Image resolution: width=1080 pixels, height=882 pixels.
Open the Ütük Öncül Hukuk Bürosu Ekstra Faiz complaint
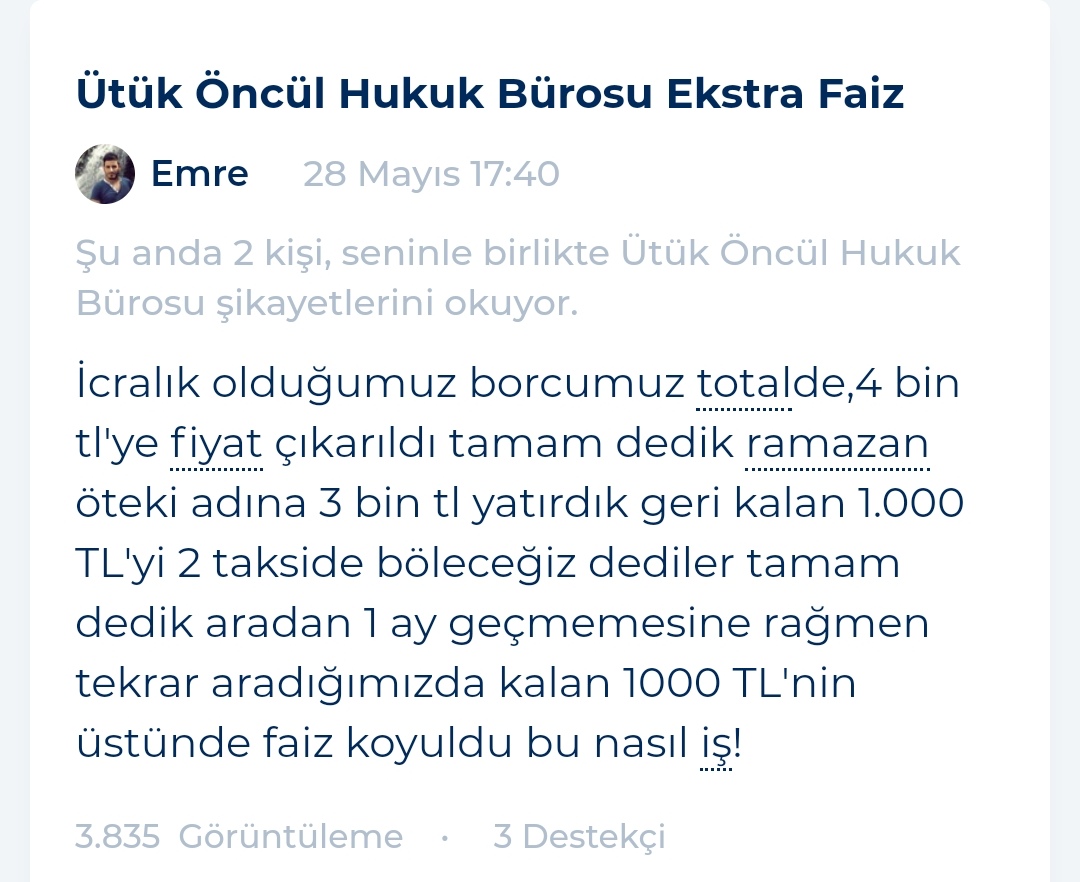pos(490,94)
